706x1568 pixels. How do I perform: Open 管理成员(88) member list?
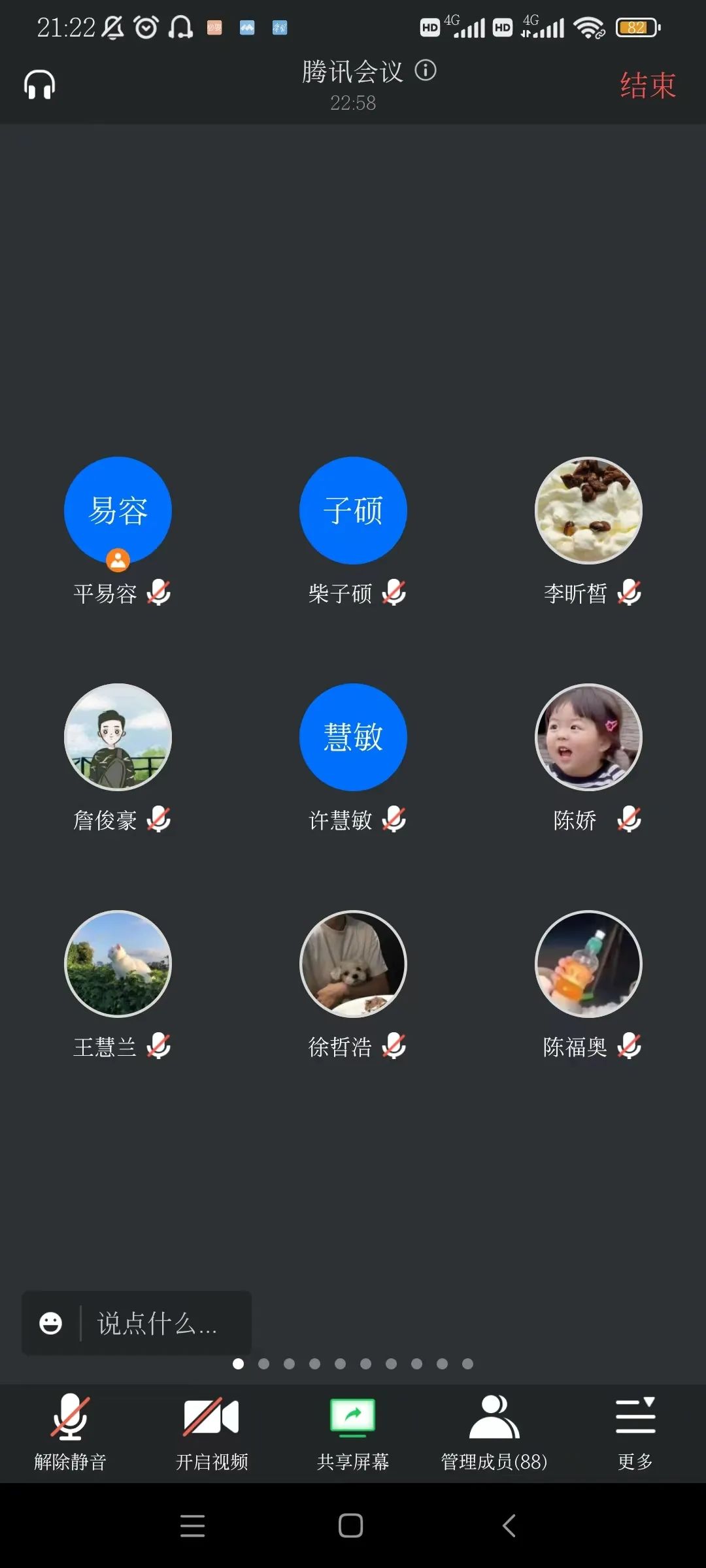(x=494, y=1432)
